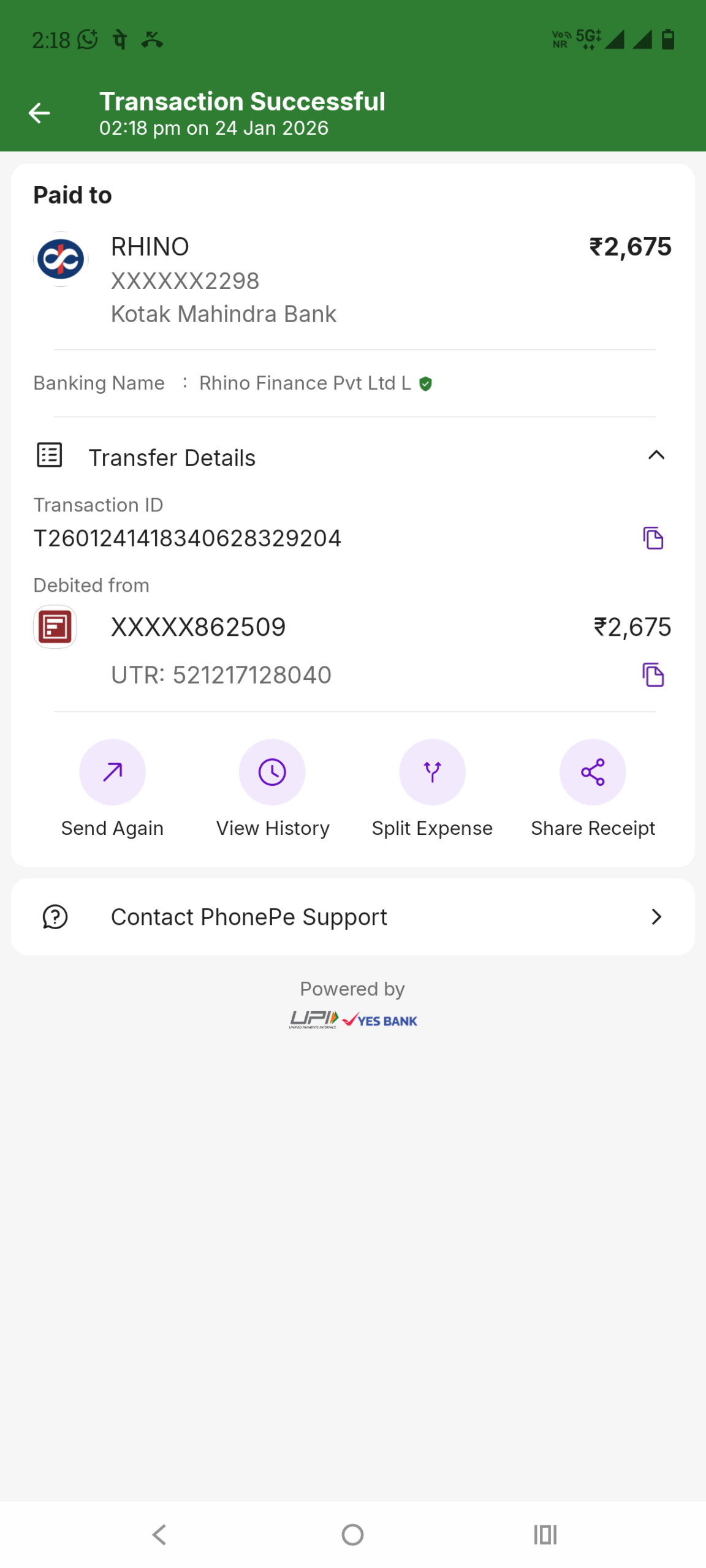This screenshot has width=706, height=1568.
Task: Share the payment receipt
Action: [x=592, y=772]
